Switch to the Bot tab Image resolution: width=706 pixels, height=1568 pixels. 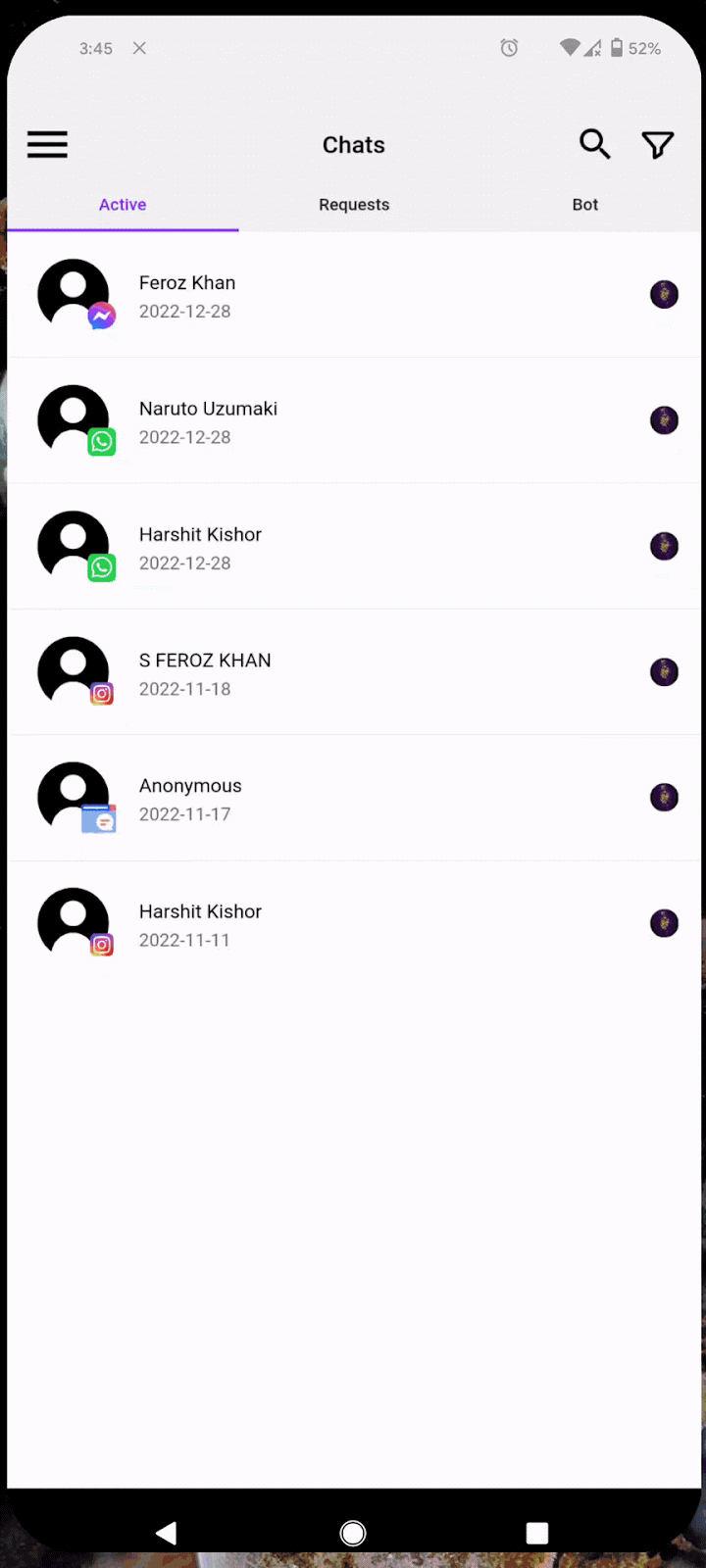pyautogui.click(x=585, y=205)
